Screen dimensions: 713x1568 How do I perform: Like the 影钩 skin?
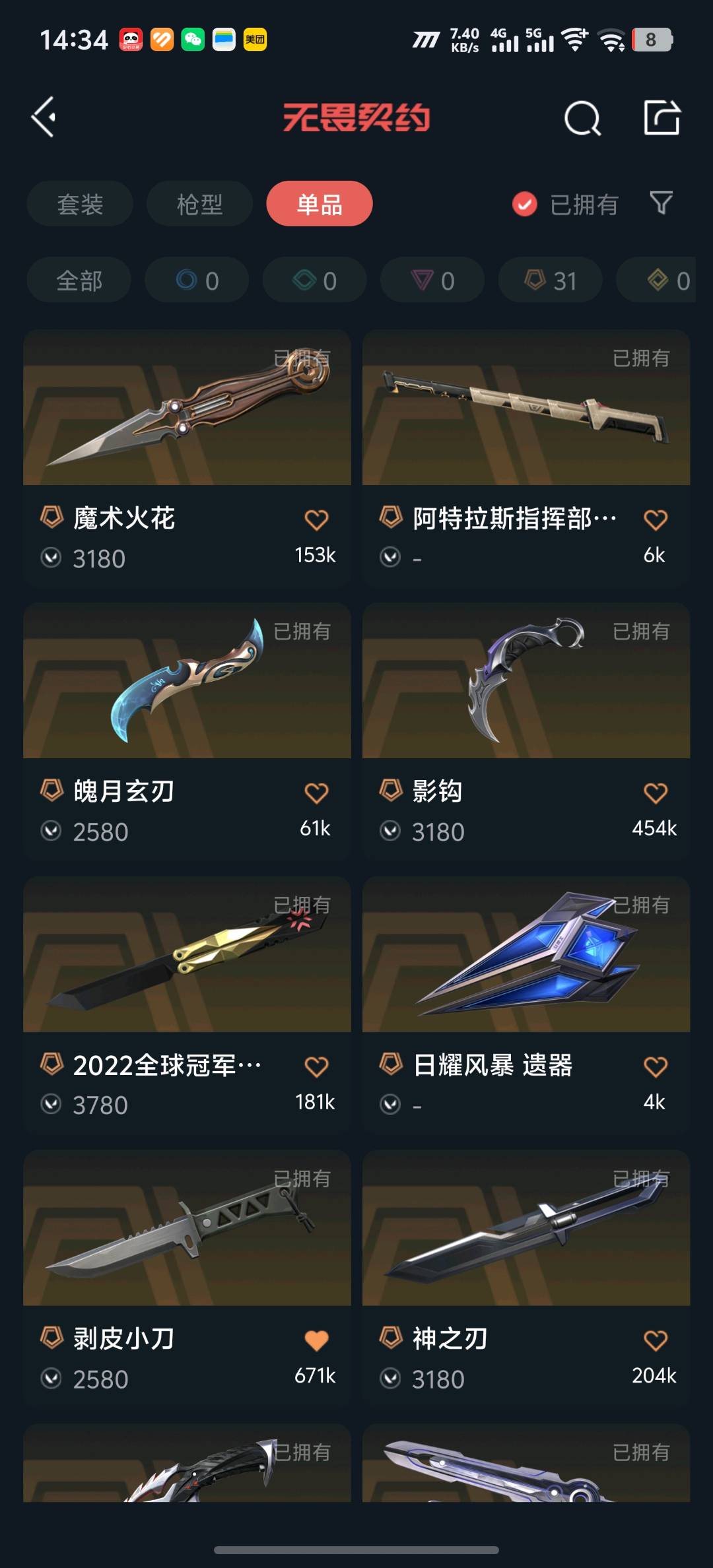tap(655, 793)
